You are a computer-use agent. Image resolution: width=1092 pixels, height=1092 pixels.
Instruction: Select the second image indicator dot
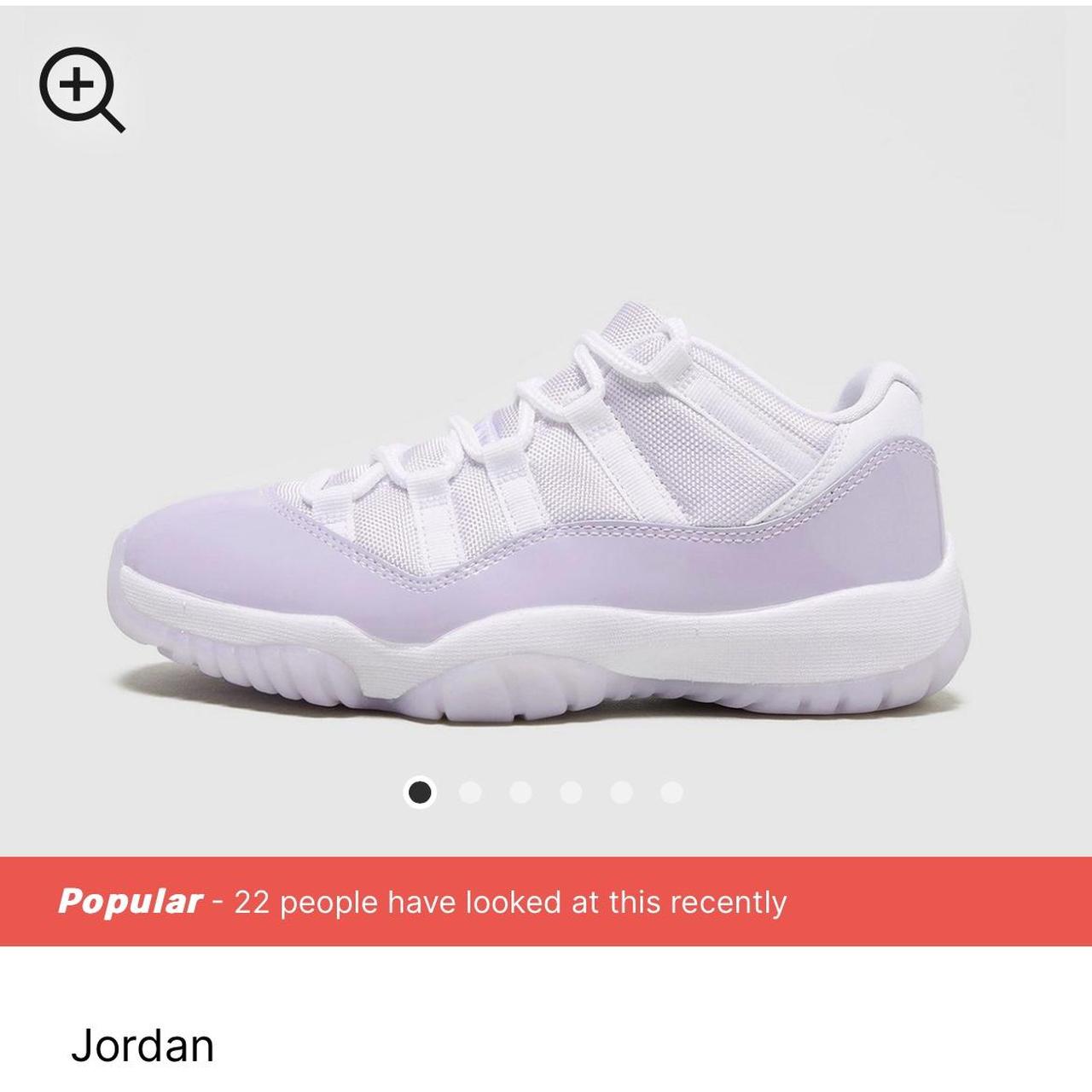[470, 793]
